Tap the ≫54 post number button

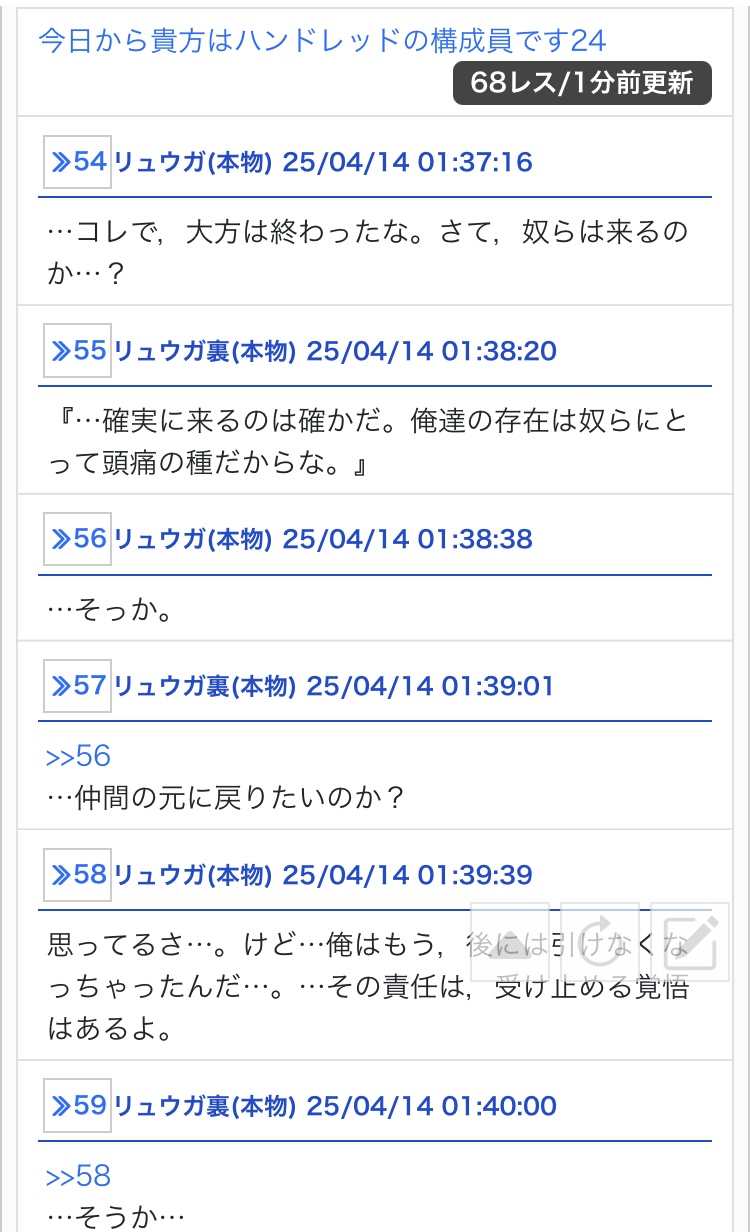point(78,162)
